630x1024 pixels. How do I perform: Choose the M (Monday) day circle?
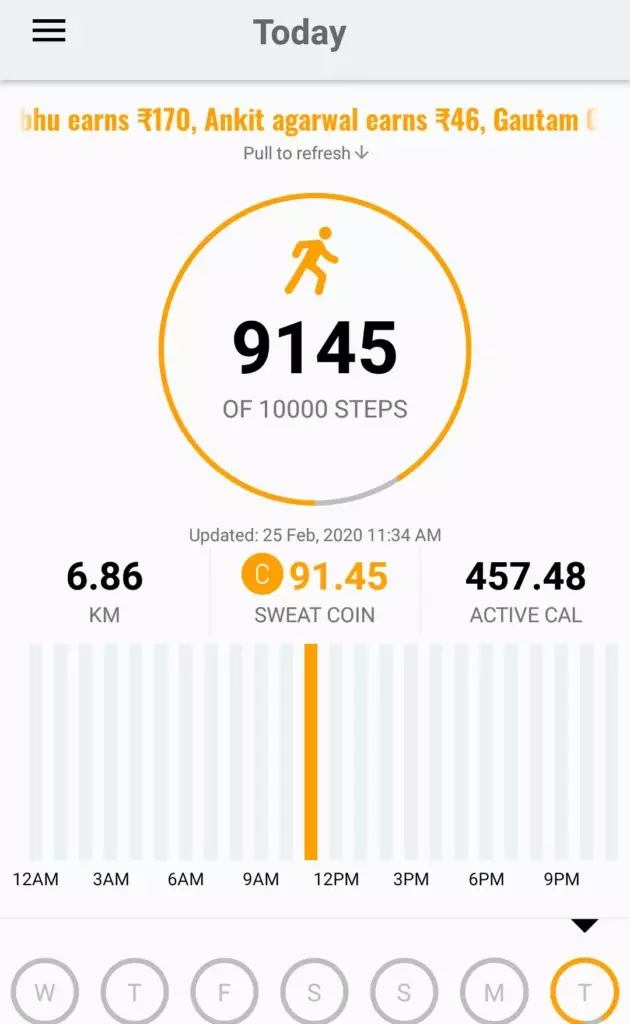point(494,992)
